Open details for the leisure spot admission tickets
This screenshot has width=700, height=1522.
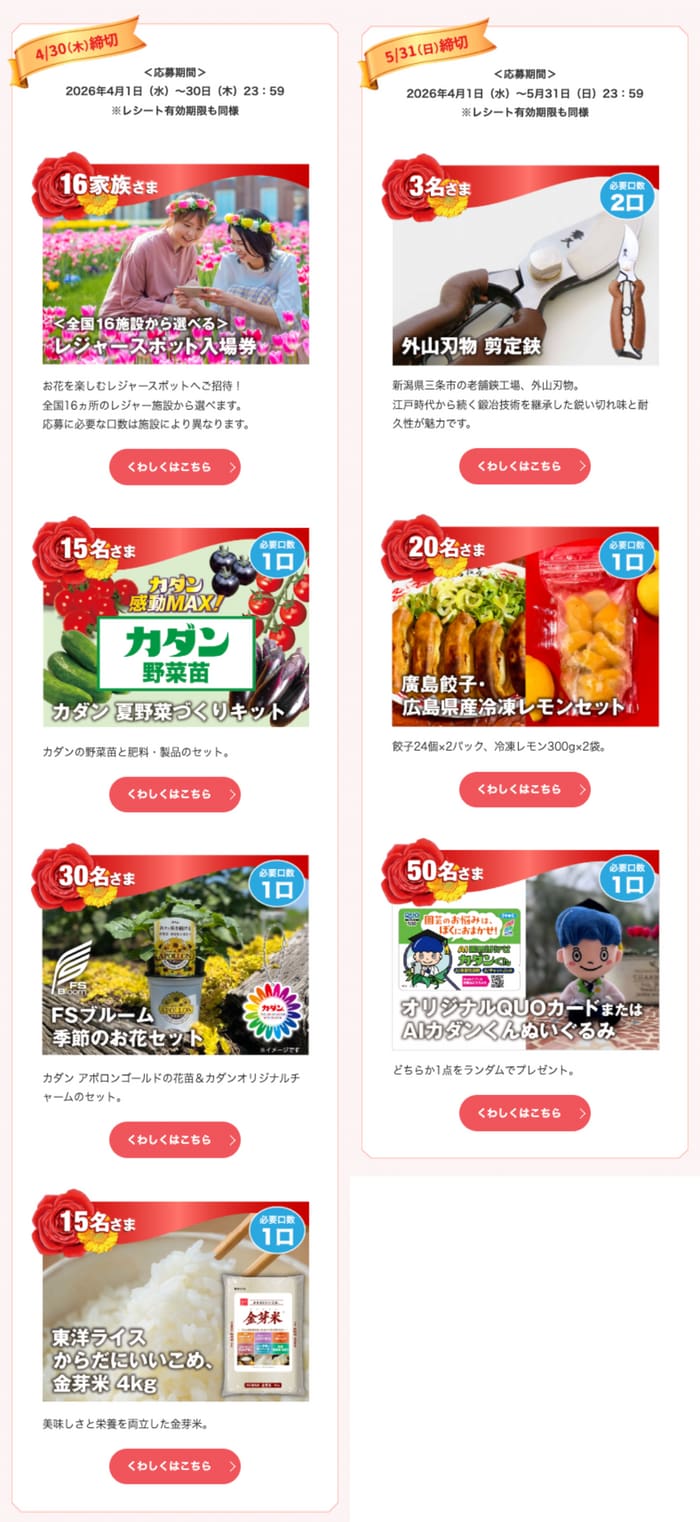[x=175, y=467]
